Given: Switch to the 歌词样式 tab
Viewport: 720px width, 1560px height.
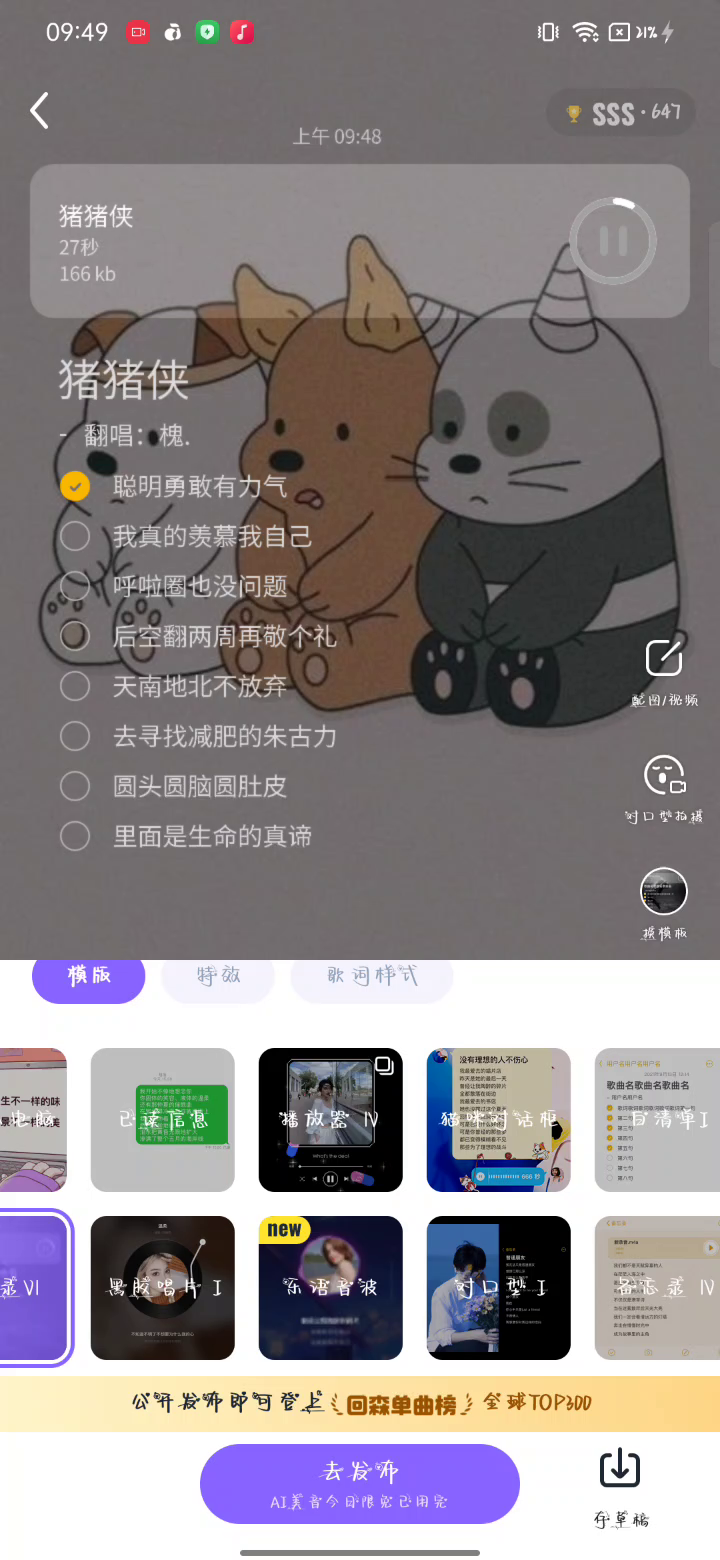Looking at the screenshot, I should [x=372, y=976].
